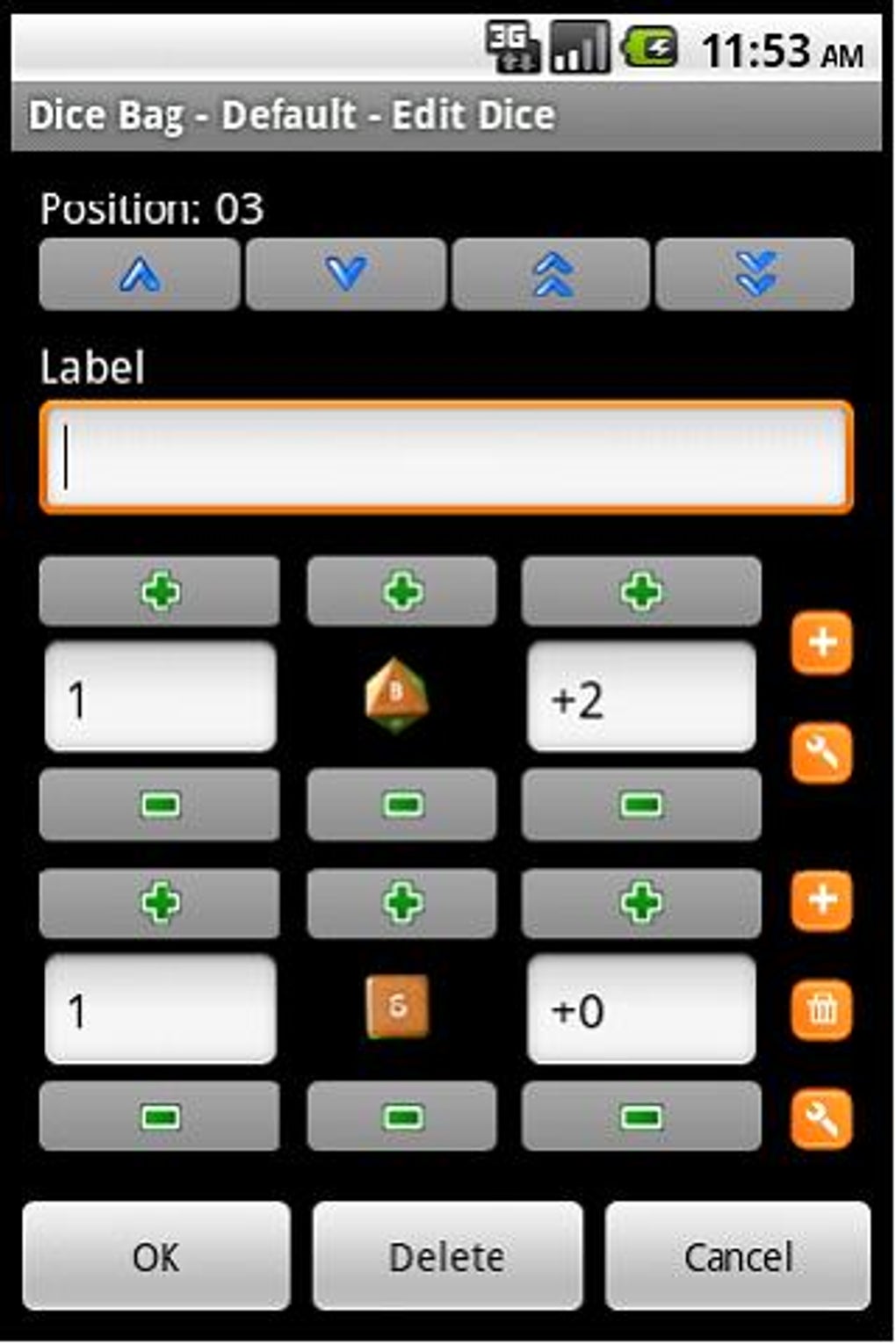The width and height of the screenshot is (896, 1344).
Task: Decrease the +2 modifier with green minus
Action: (x=639, y=805)
